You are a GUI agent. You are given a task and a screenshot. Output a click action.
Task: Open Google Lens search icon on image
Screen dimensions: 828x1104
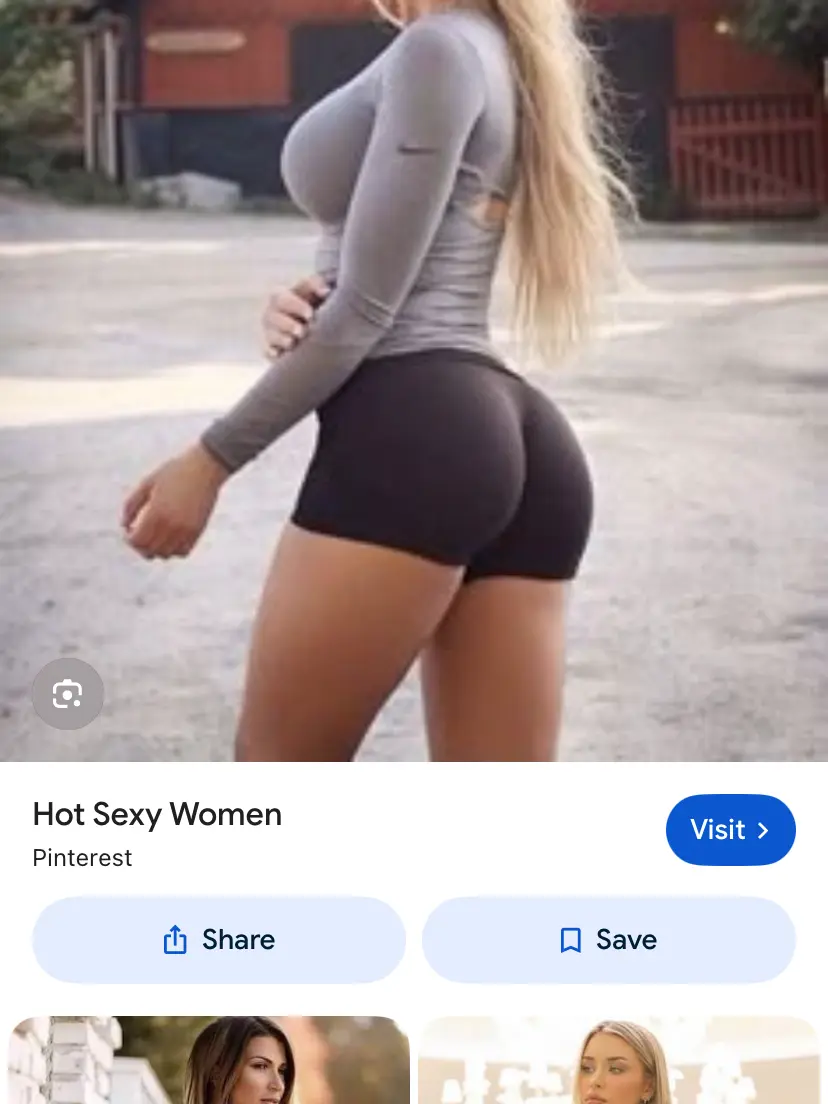click(67, 694)
